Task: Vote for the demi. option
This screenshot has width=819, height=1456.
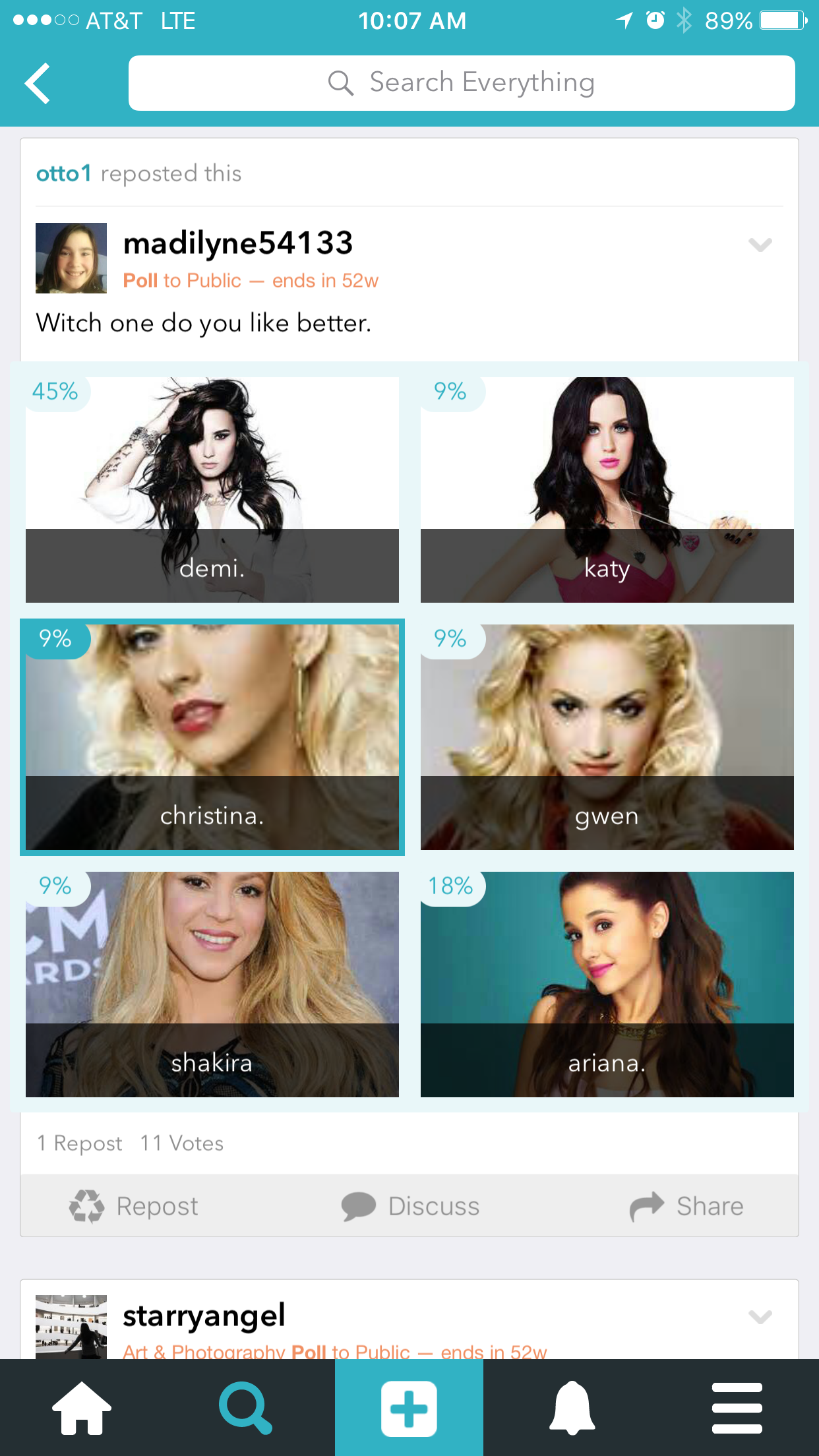Action: click(x=212, y=489)
